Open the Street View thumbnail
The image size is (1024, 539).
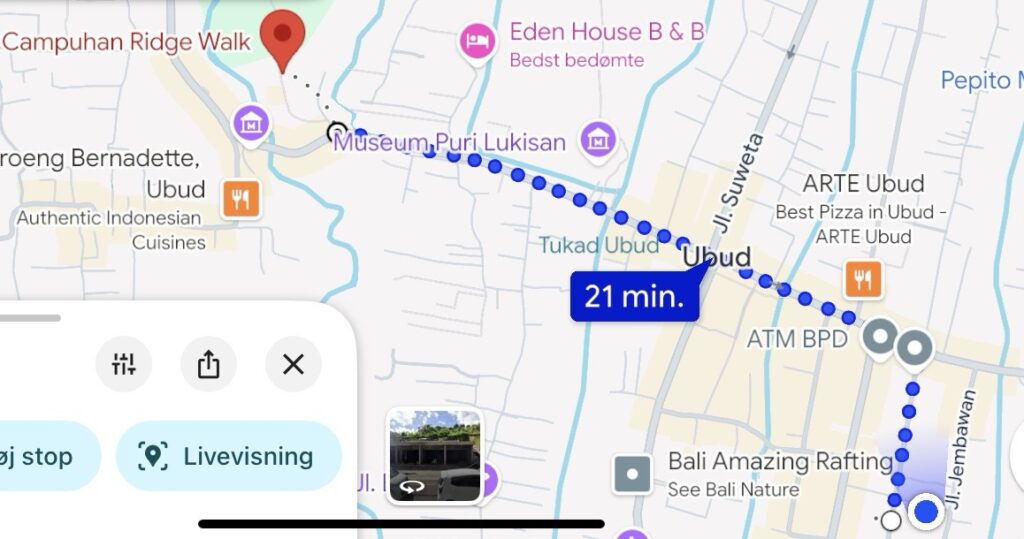point(434,456)
